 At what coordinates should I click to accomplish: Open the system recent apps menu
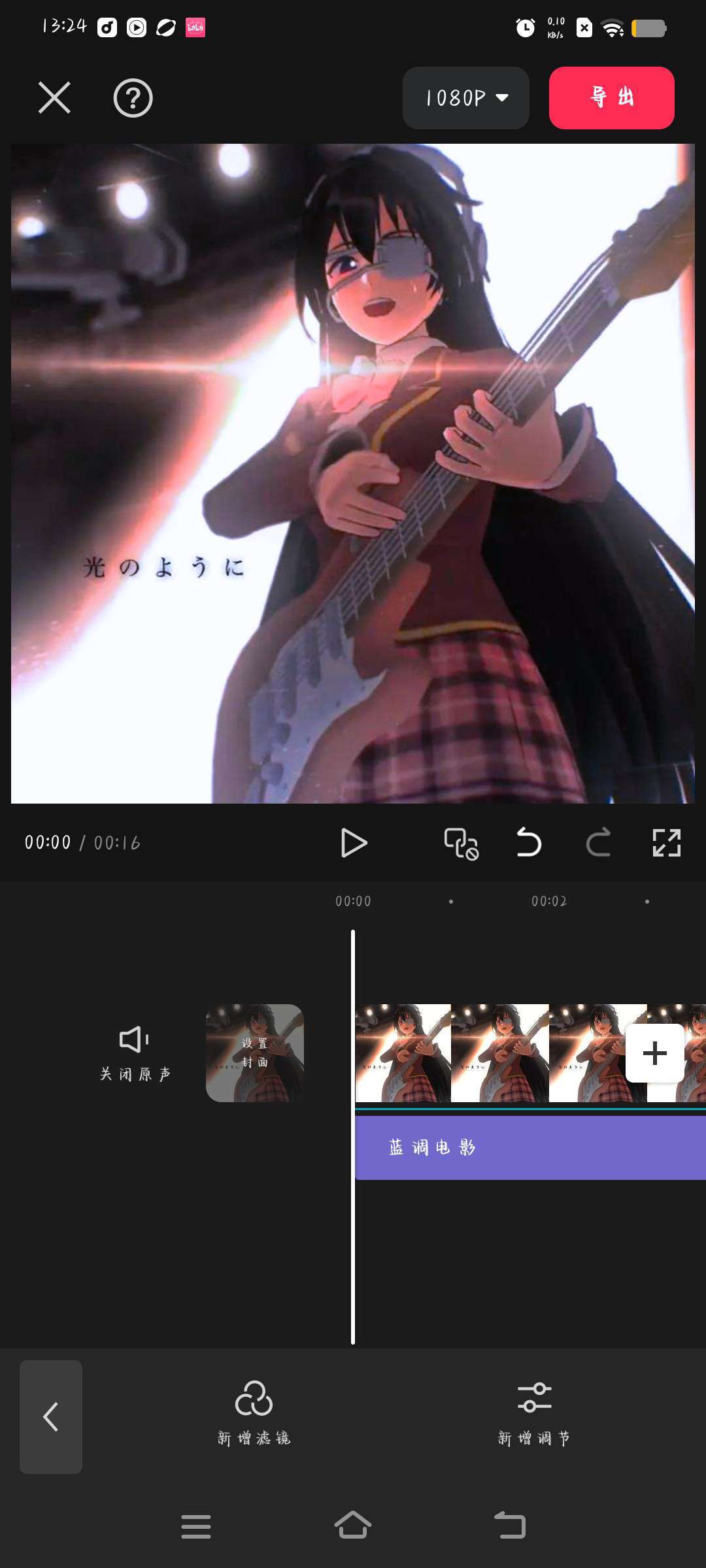pos(196,1526)
